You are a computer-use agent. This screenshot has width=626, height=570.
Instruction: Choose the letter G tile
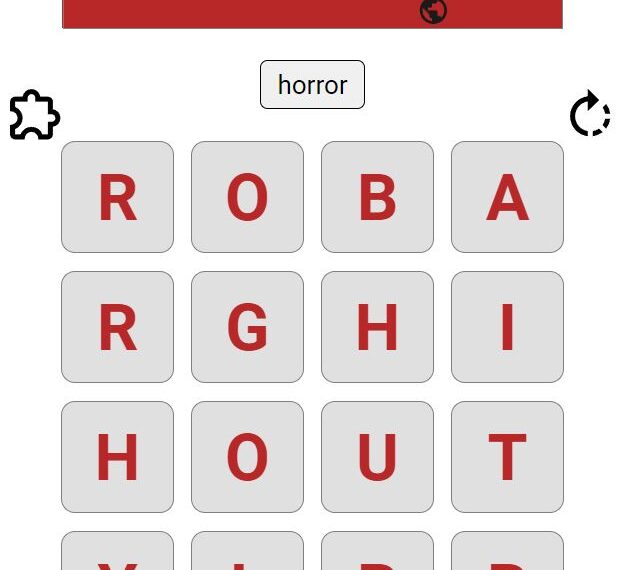click(247, 327)
